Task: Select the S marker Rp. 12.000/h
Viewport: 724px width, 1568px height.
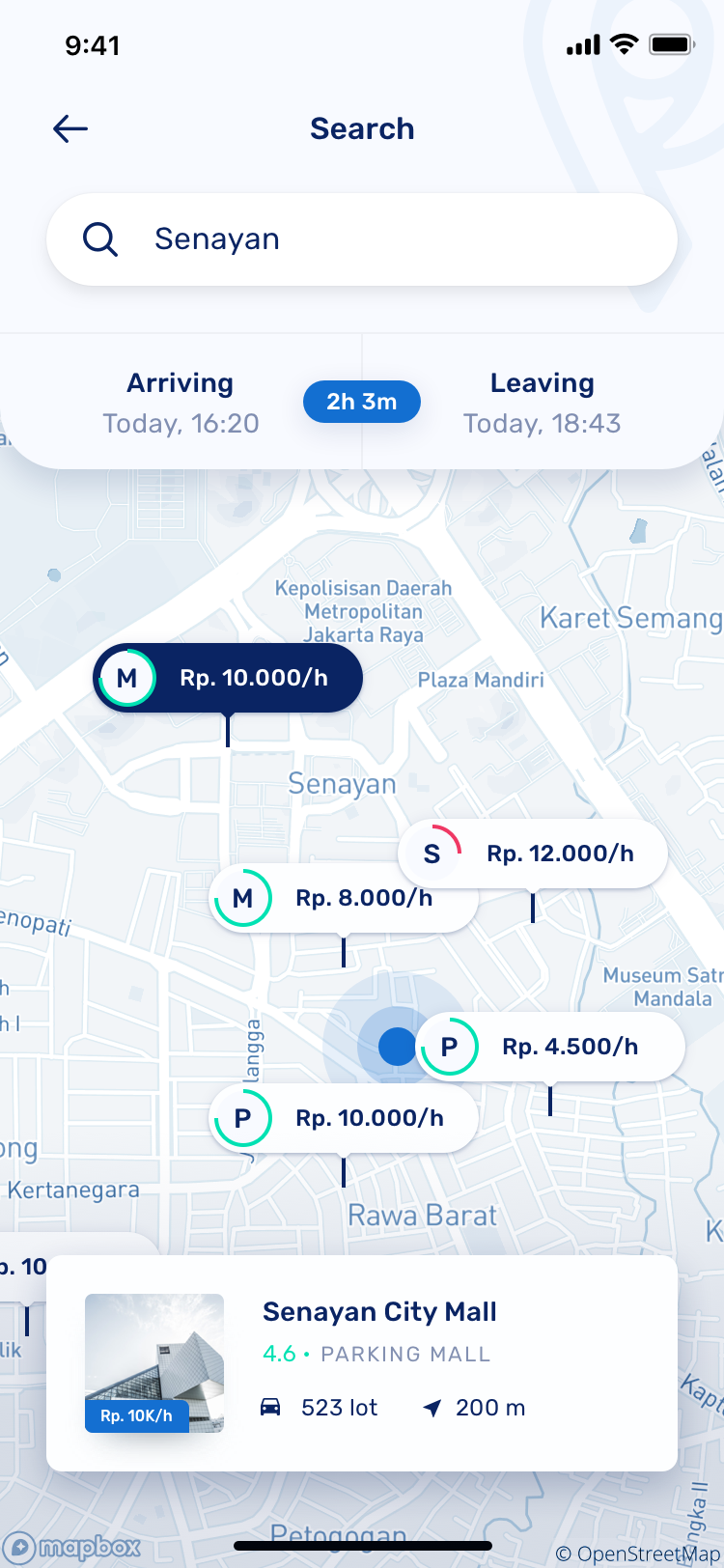Action: [x=533, y=854]
